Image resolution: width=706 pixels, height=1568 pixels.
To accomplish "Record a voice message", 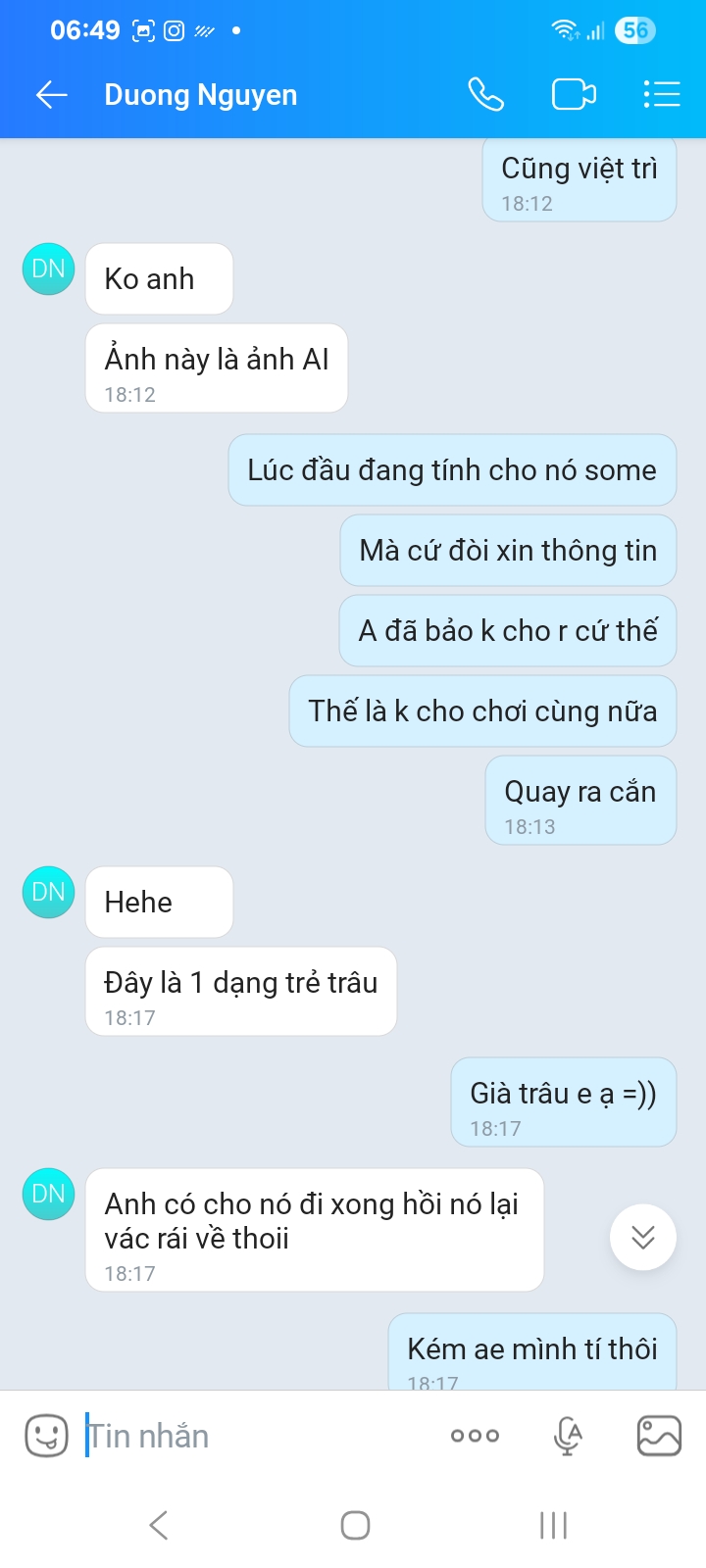I will (x=568, y=1436).
